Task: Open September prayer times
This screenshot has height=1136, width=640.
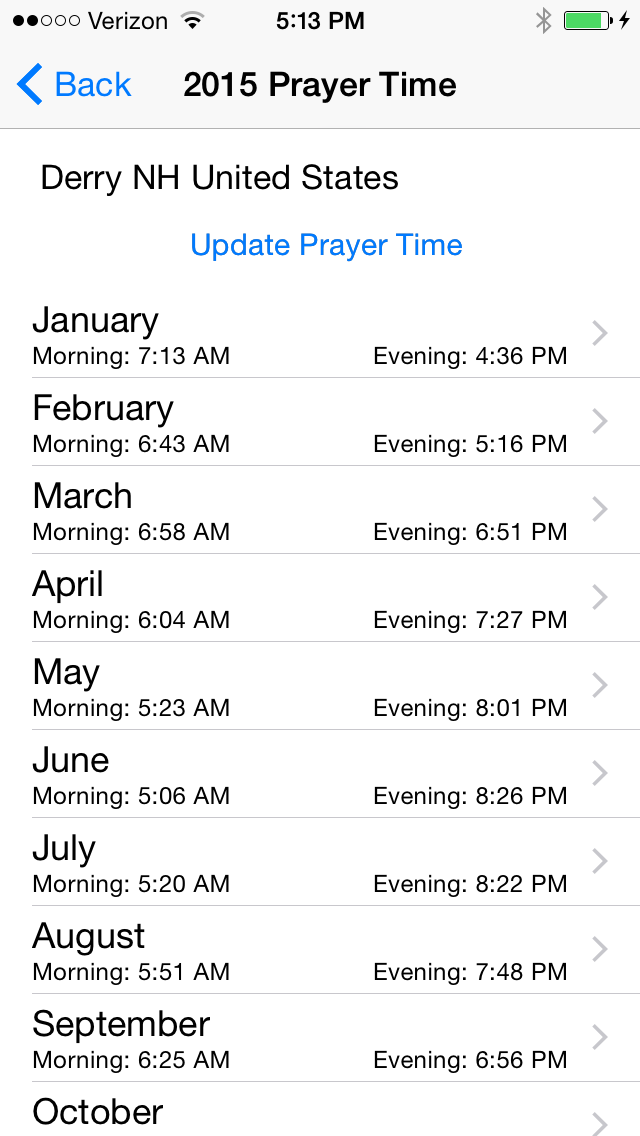Action: (x=320, y=1038)
